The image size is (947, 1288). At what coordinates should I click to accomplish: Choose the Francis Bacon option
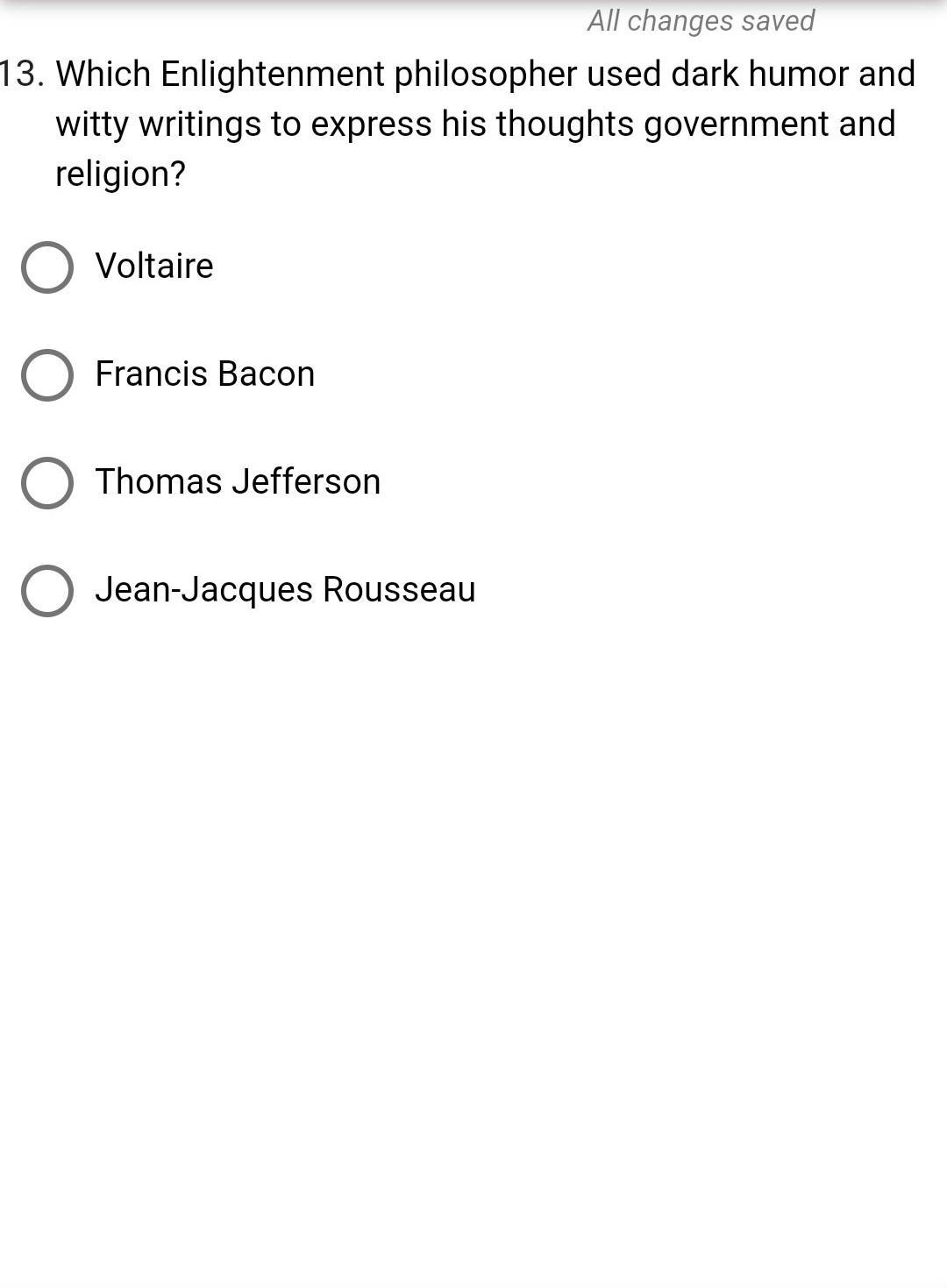click(47, 375)
